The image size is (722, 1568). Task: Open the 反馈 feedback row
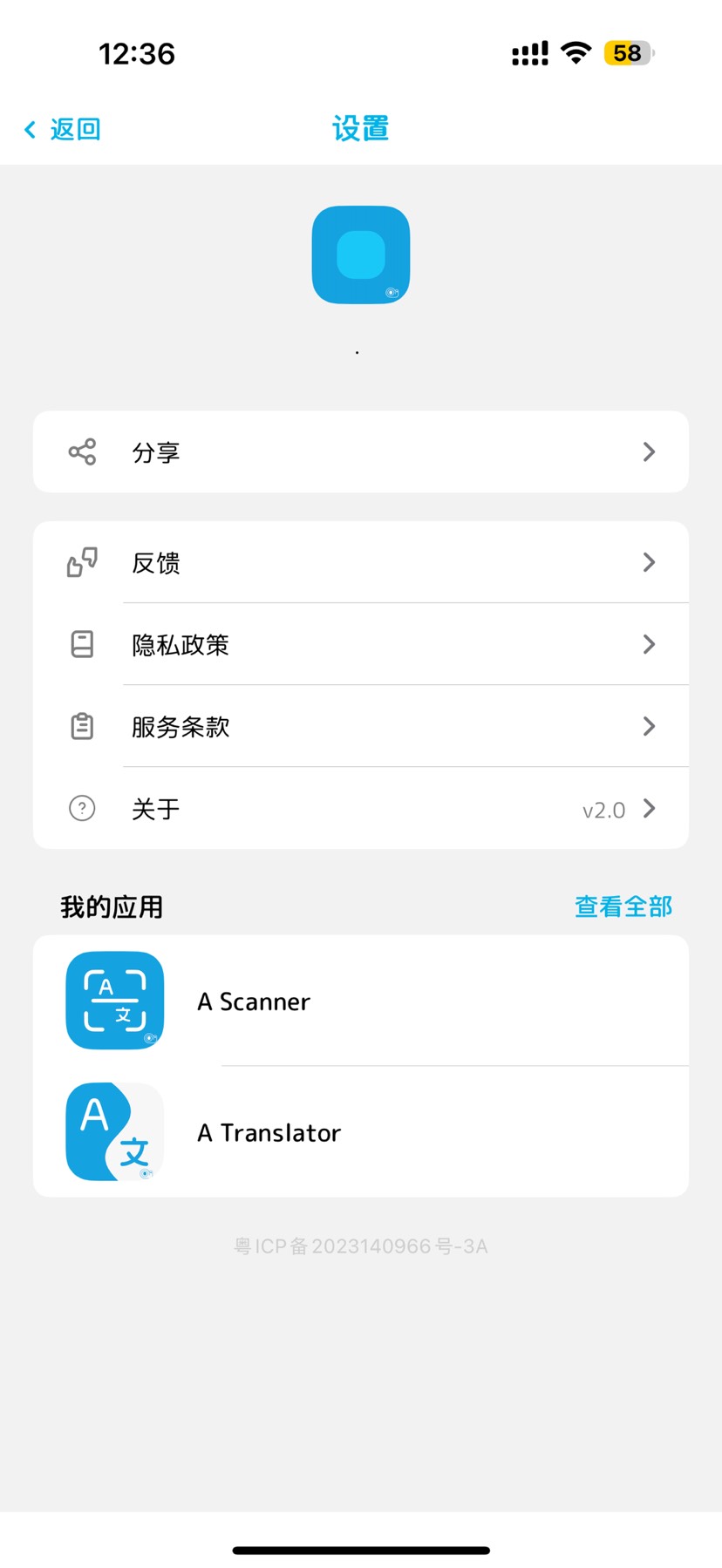(x=360, y=562)
